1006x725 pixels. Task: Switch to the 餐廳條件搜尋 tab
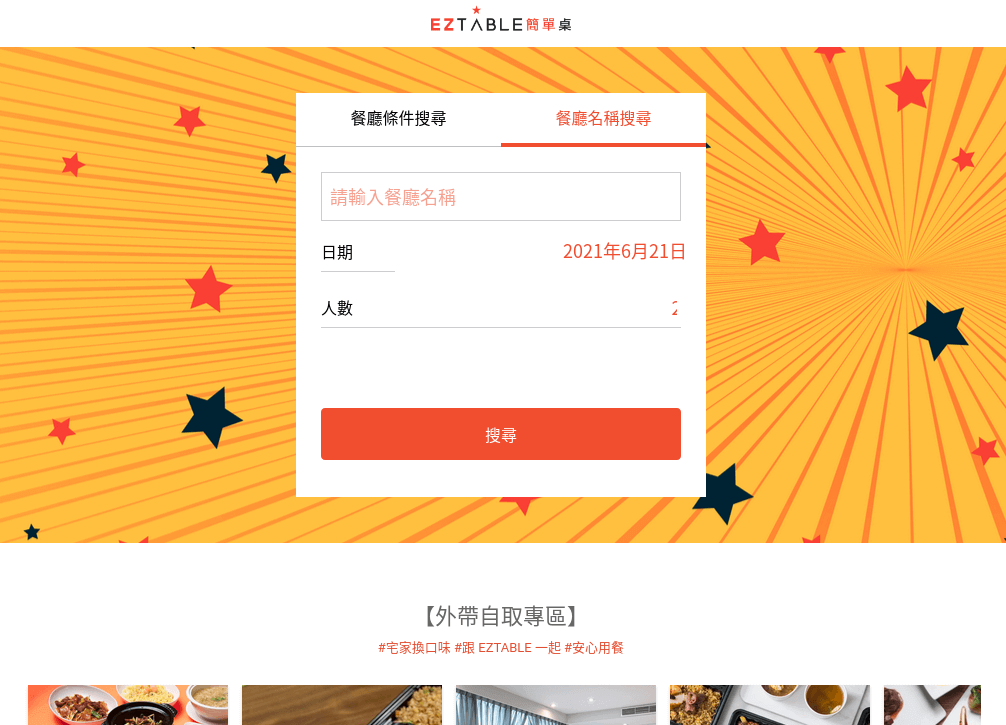(x=398, y=119)
